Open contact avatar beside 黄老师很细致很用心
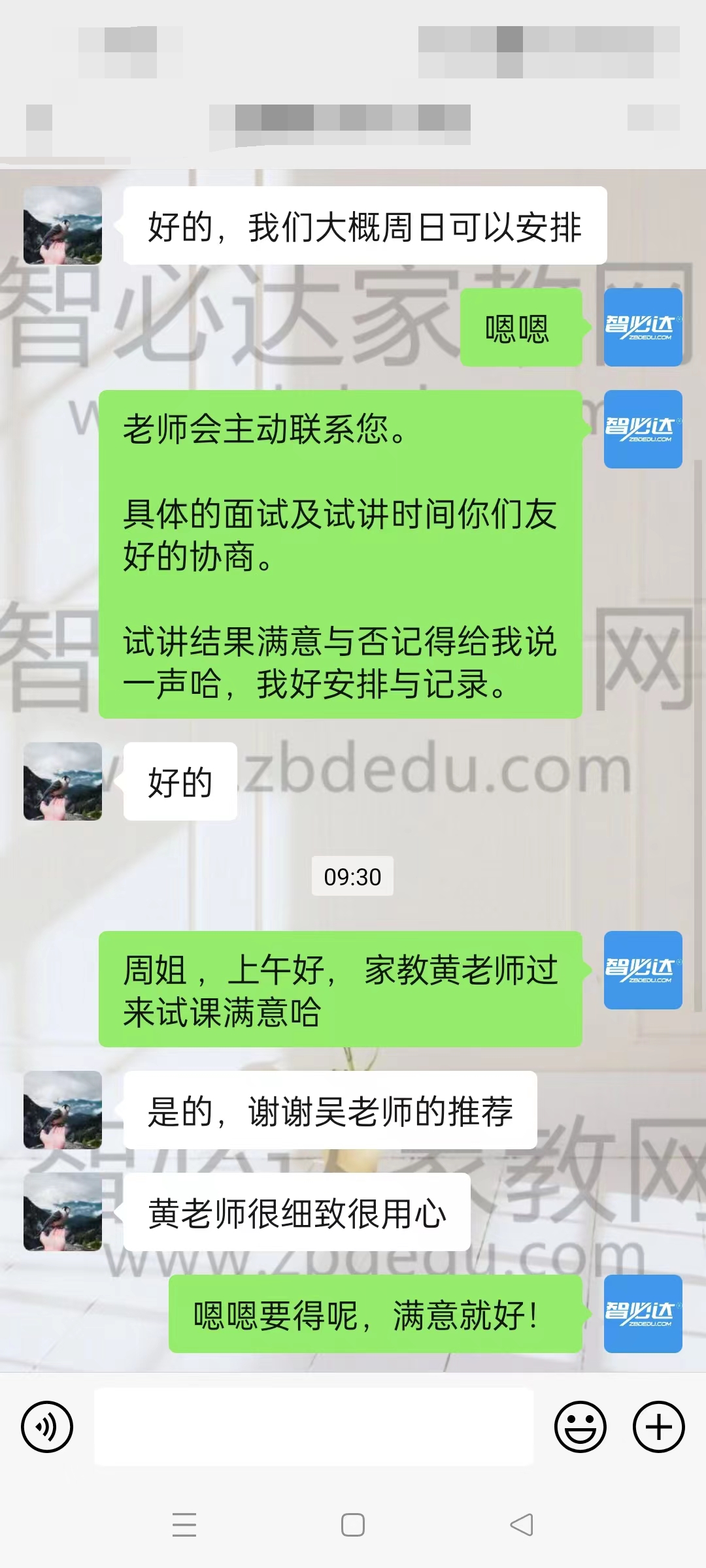The width and height of the screenshot is (706, 1568). coord(63,1212)
